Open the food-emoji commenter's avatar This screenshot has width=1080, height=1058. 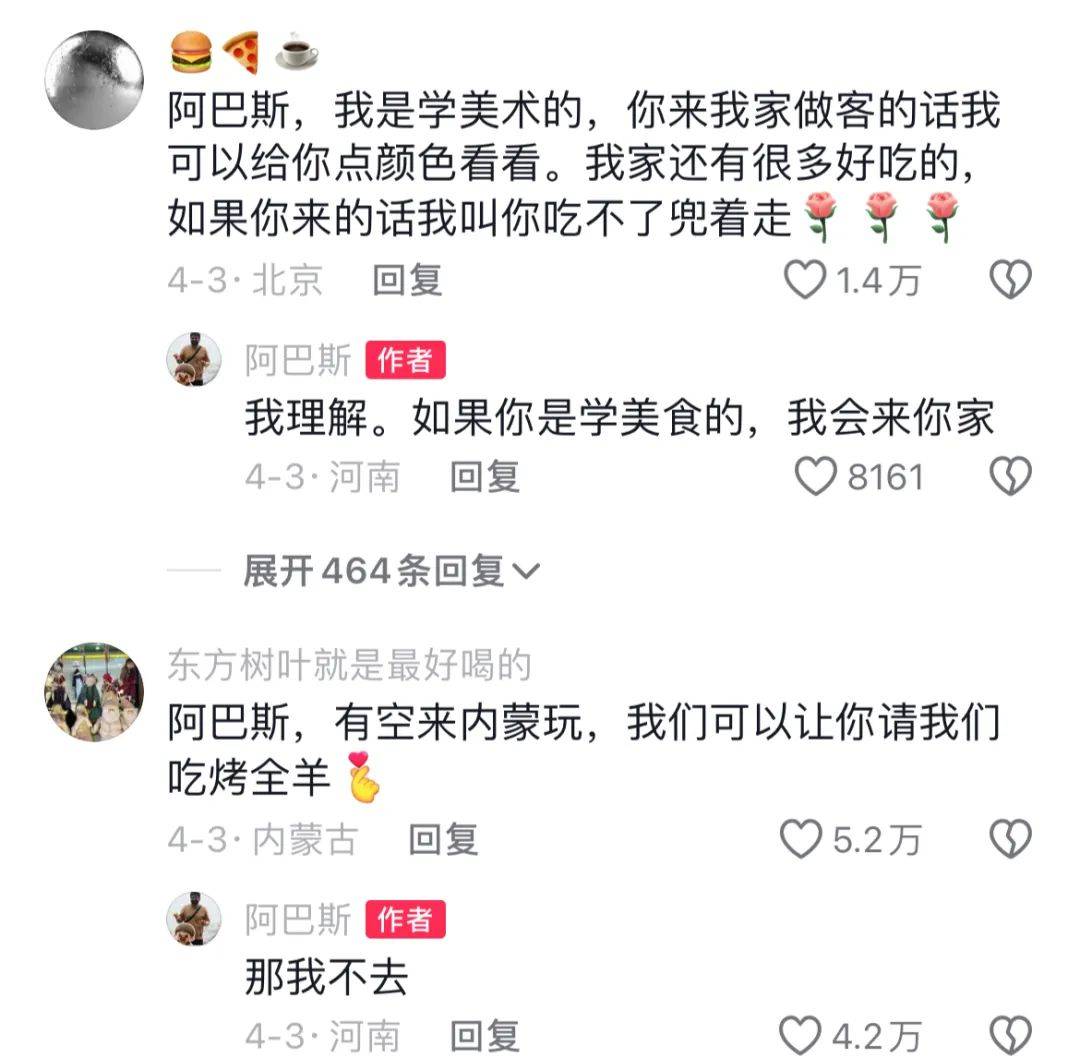pos(95,80)
